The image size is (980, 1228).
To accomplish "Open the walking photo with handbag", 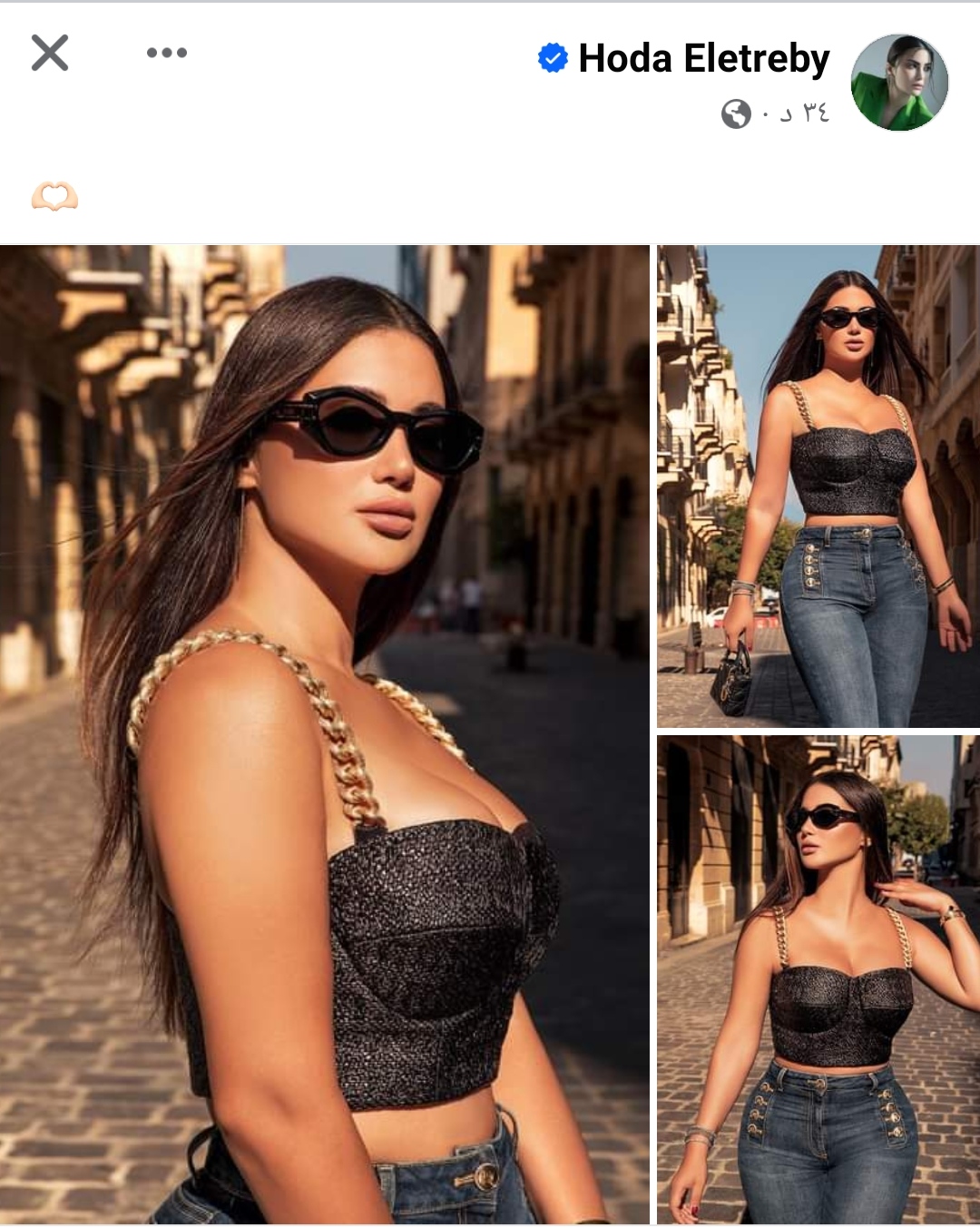I will click(818, 486).
